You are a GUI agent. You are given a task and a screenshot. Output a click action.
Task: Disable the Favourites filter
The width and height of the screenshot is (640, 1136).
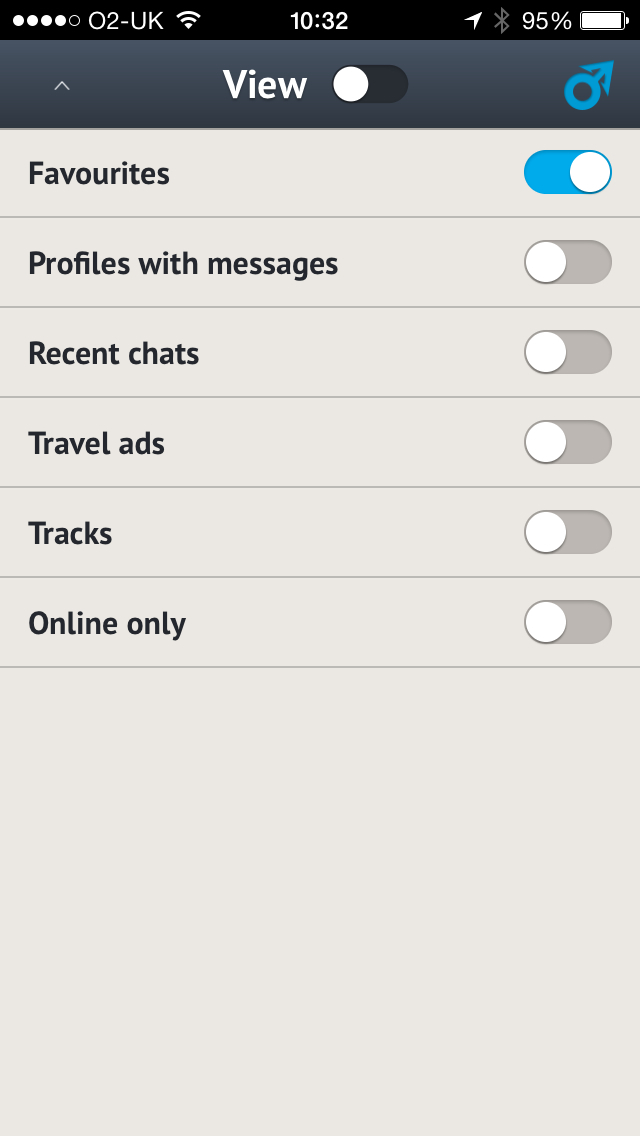pyautogui.click(x=567, y=173)
